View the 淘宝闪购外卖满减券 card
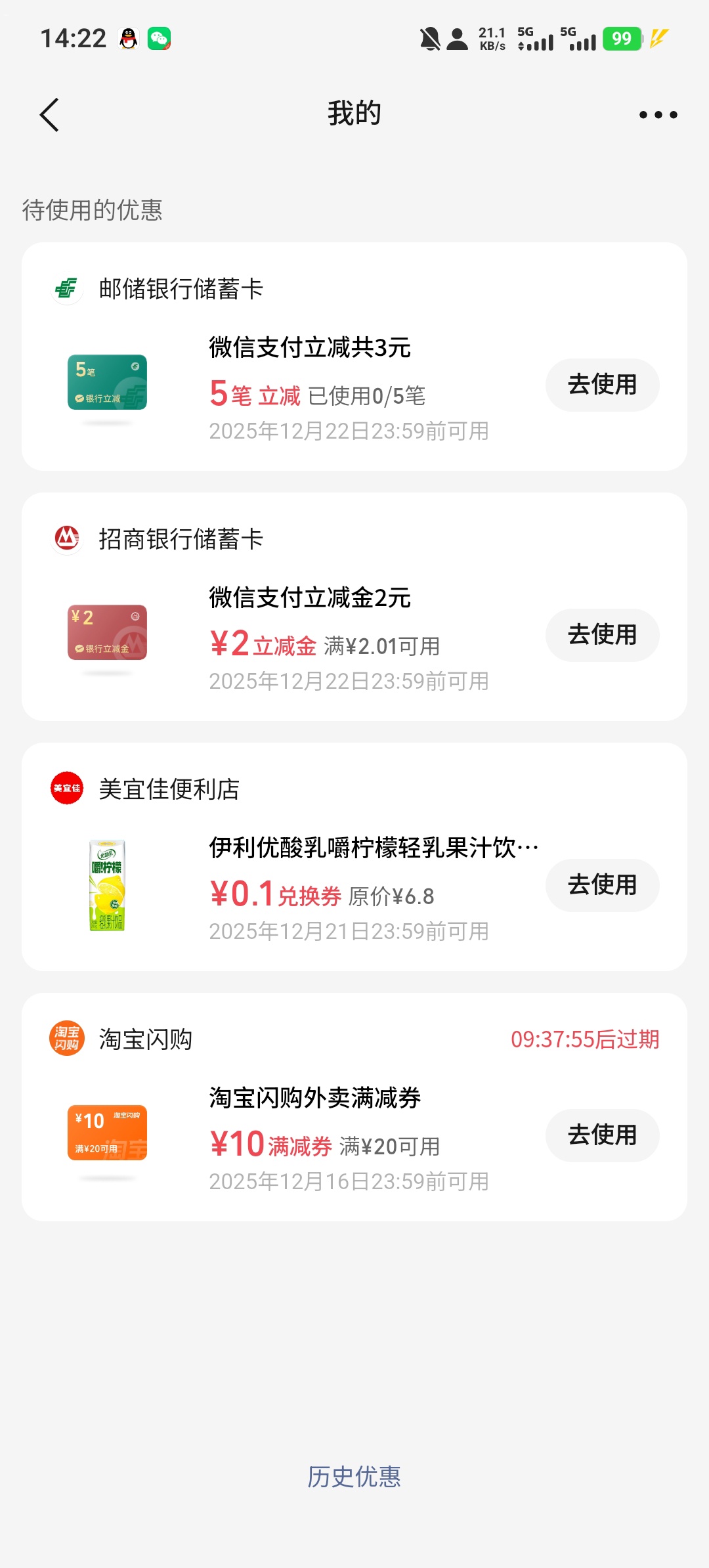Viewport: 709px width, 1568px height. tap(315, 1099)
